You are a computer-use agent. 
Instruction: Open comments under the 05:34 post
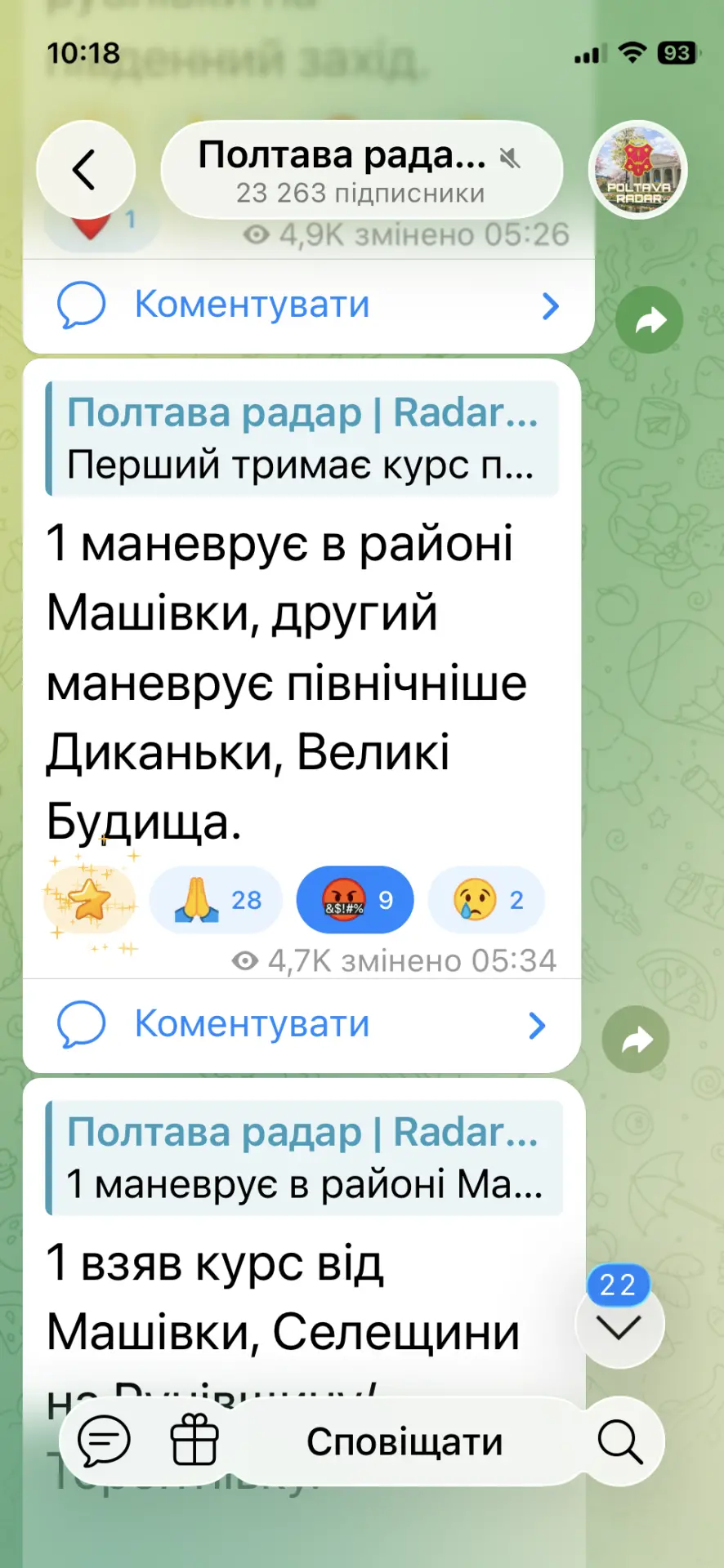pyautogui.click(x=301, y=1025)
